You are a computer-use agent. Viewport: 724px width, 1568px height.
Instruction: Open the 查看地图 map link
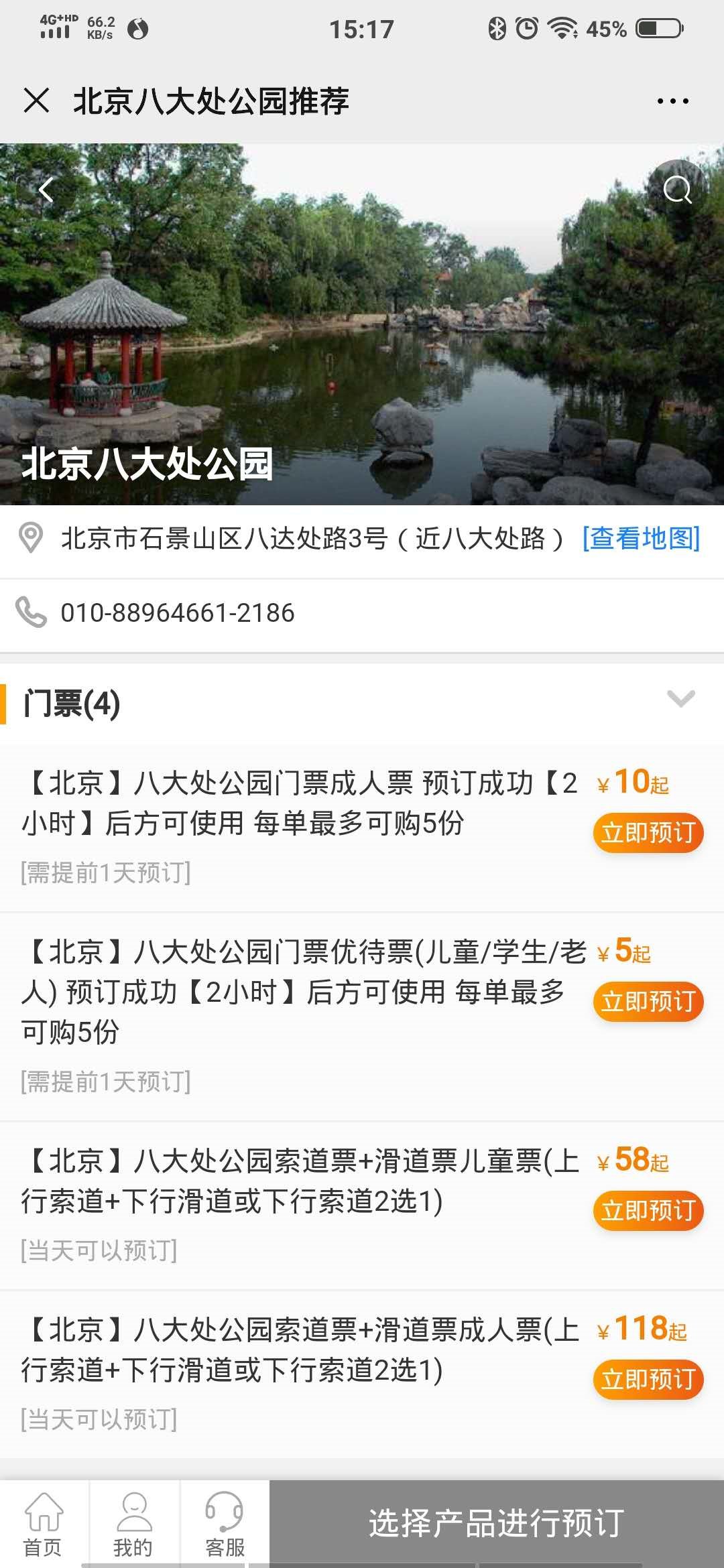[641, 539]
